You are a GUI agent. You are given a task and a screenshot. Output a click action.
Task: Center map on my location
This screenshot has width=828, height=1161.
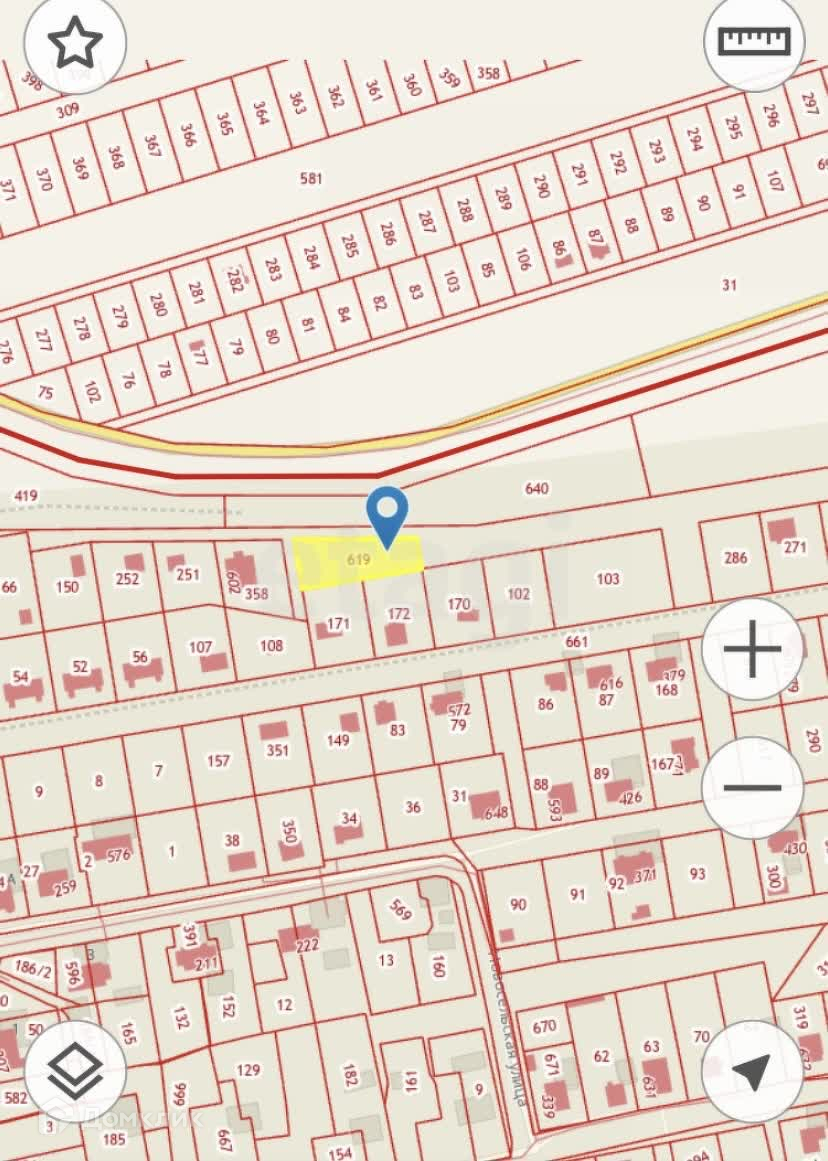(x=752, y=1071)
